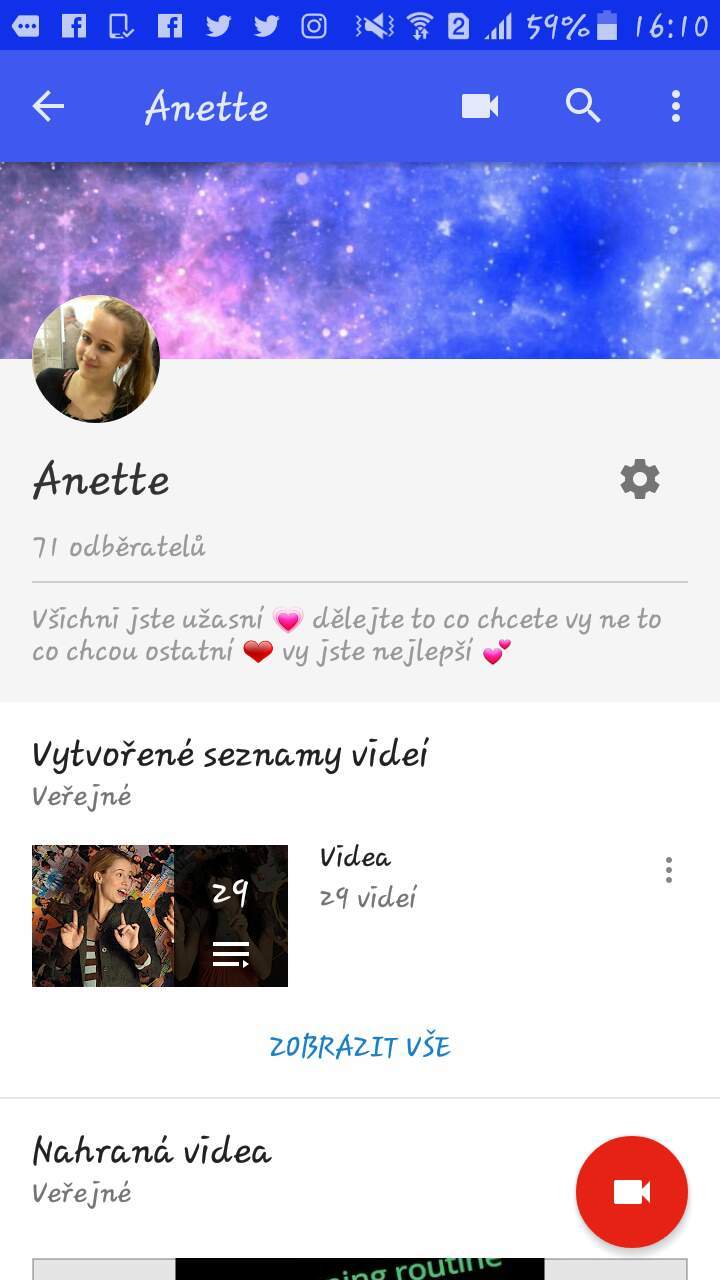Tap ZOBRAZIT VŠE to show all playlists

[360, 1047]
